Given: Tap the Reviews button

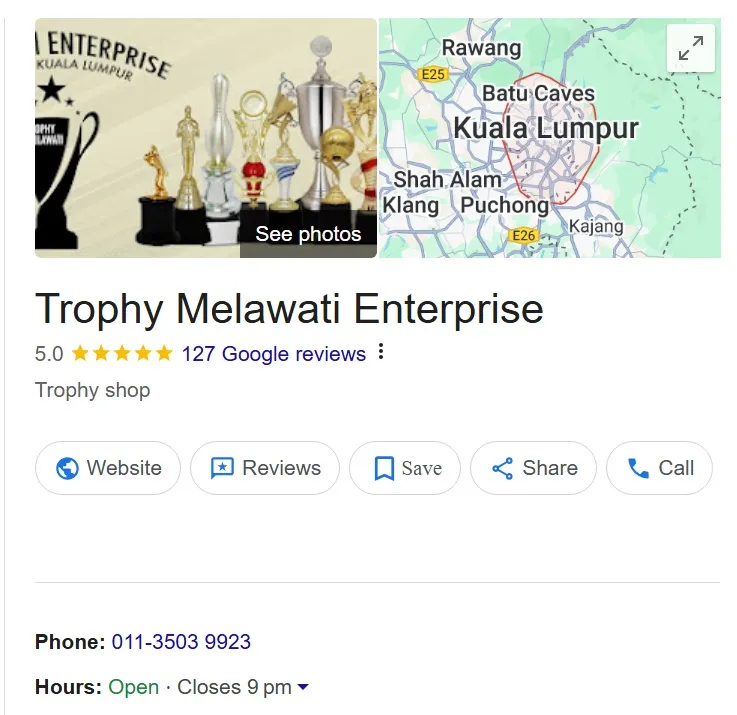Looking at the screenshot, I should 265,468.
